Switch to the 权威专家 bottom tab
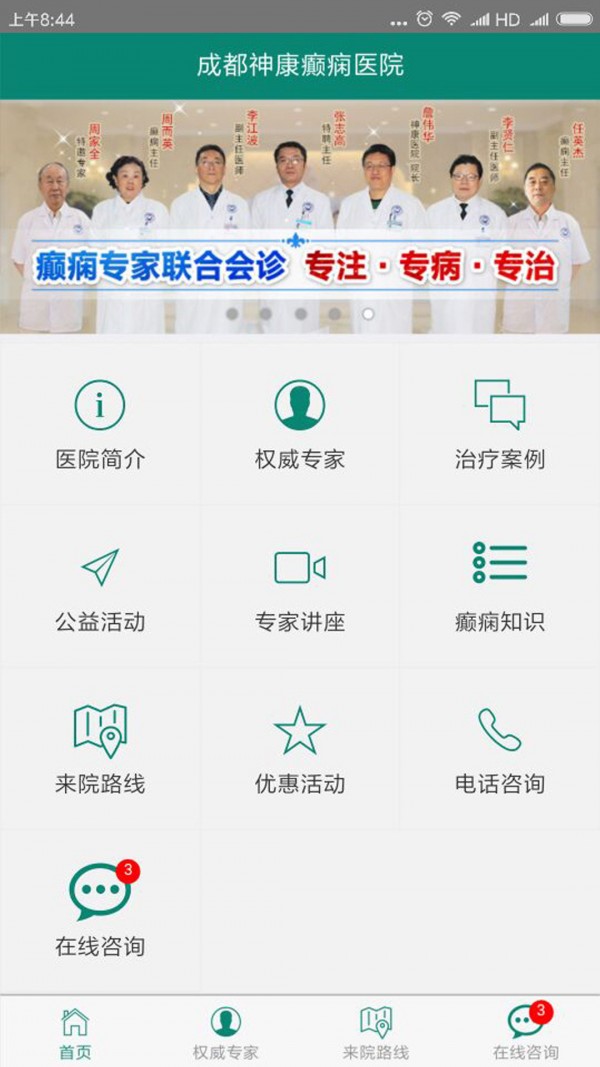 (225, 1032)
